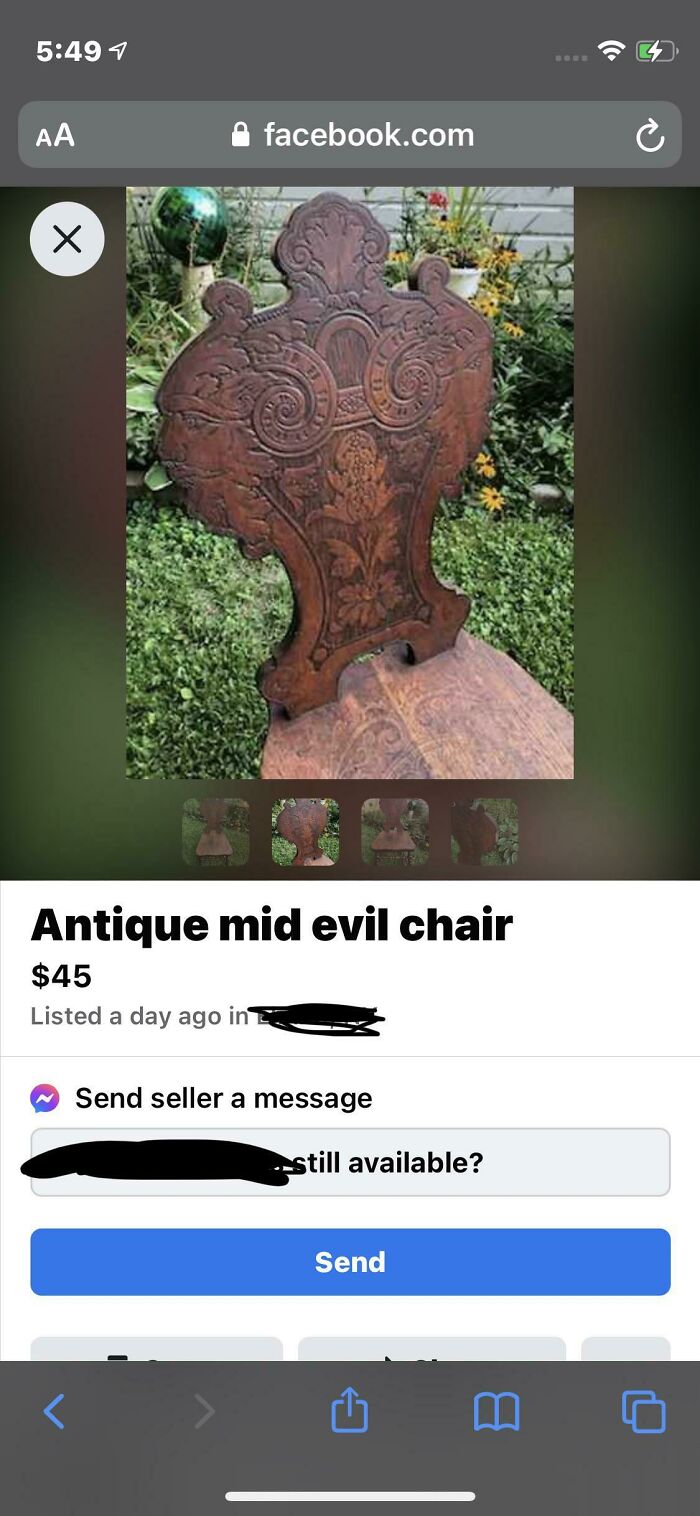
Task: Open Safari's AA text size menu
Action: [x=55, y=135]
